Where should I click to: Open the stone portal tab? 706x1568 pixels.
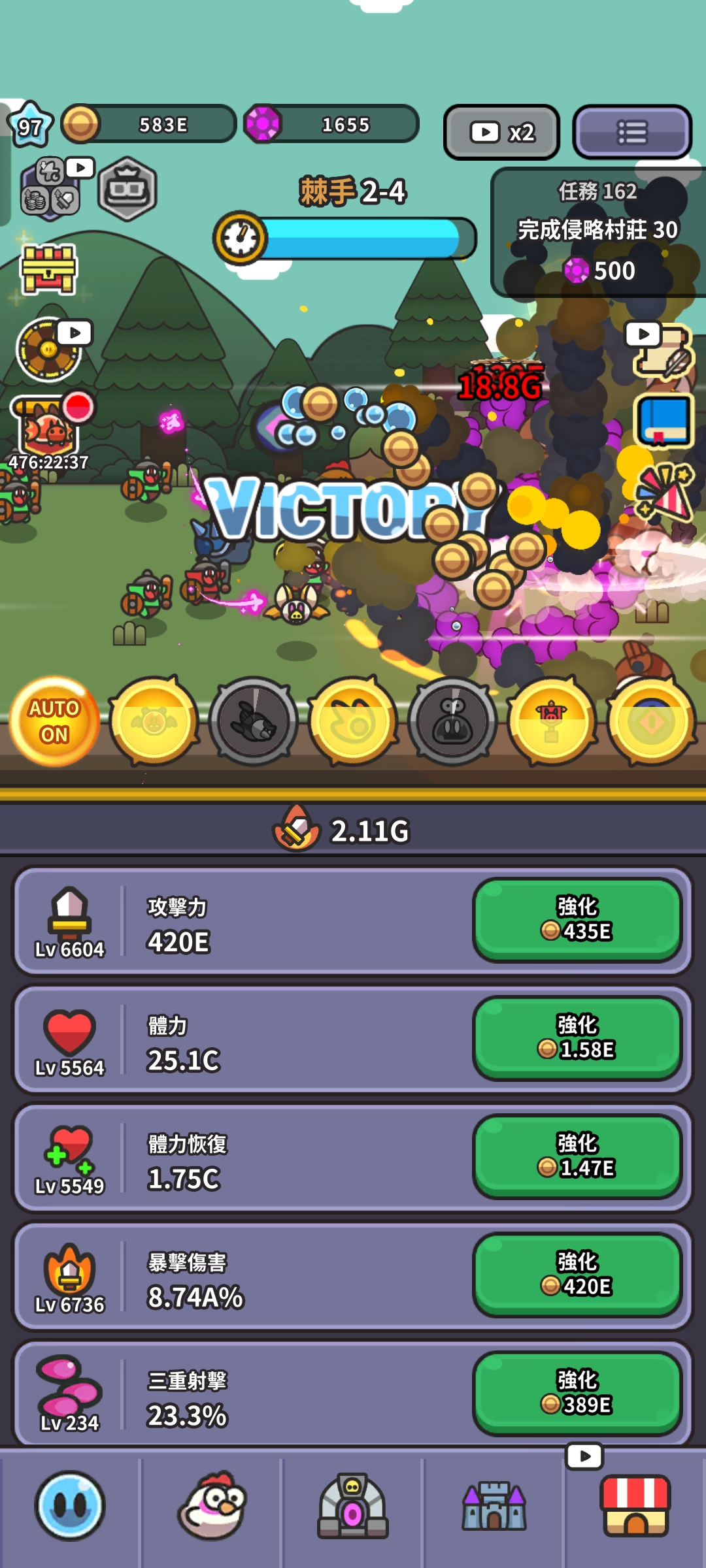pos(353,1506)
